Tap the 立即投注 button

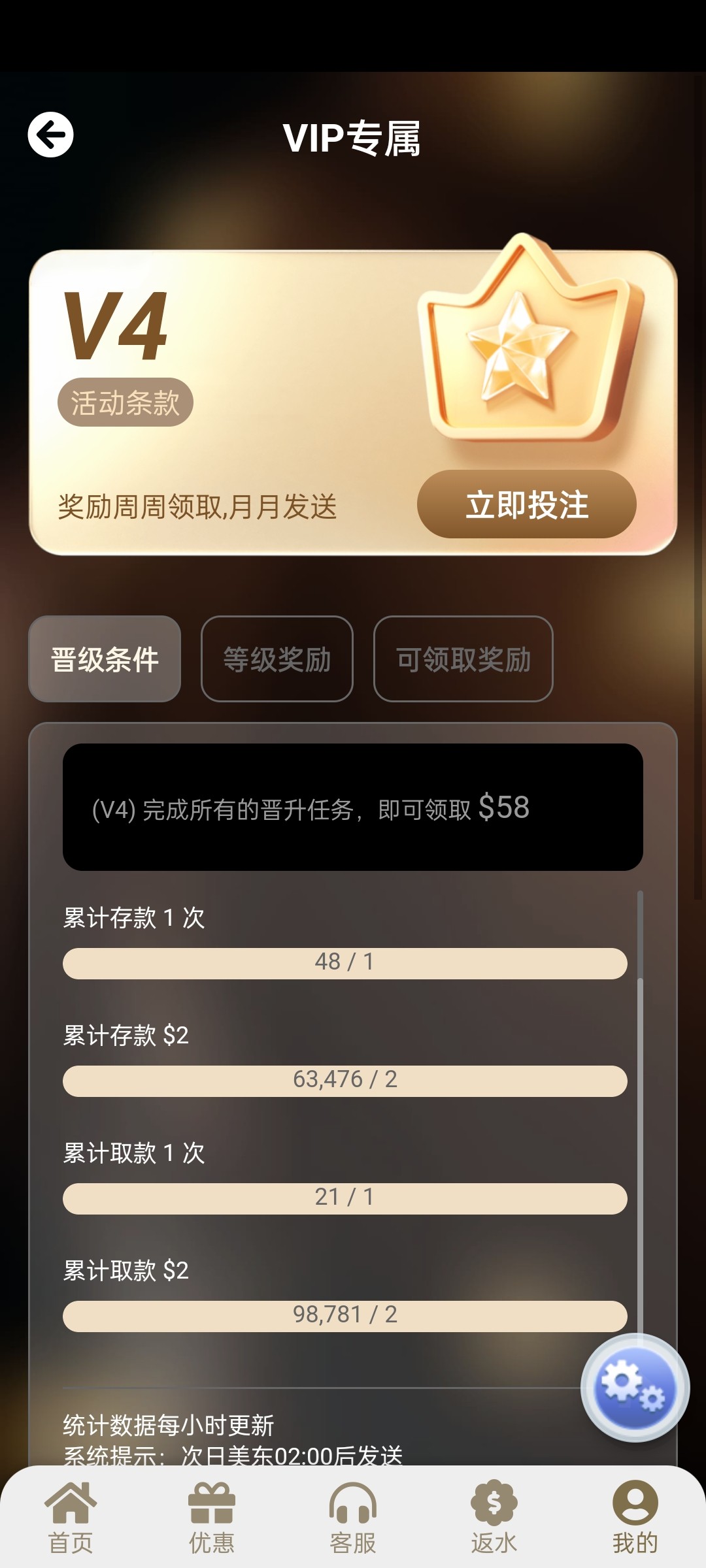tap(526, 504)
